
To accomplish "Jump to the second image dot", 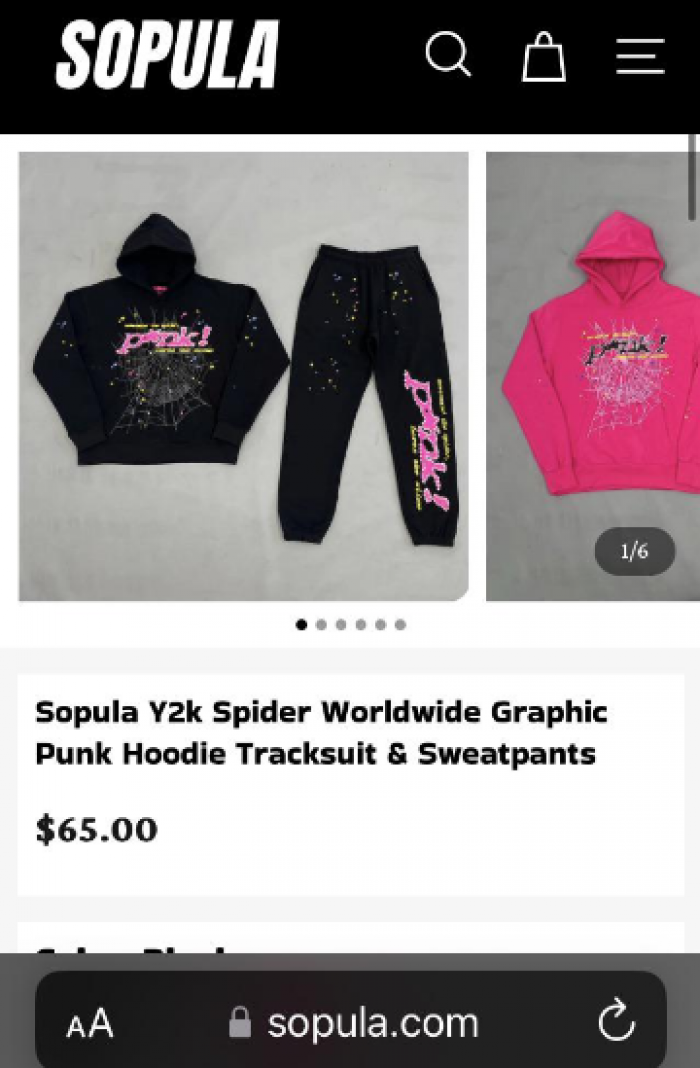I will 321,625.
